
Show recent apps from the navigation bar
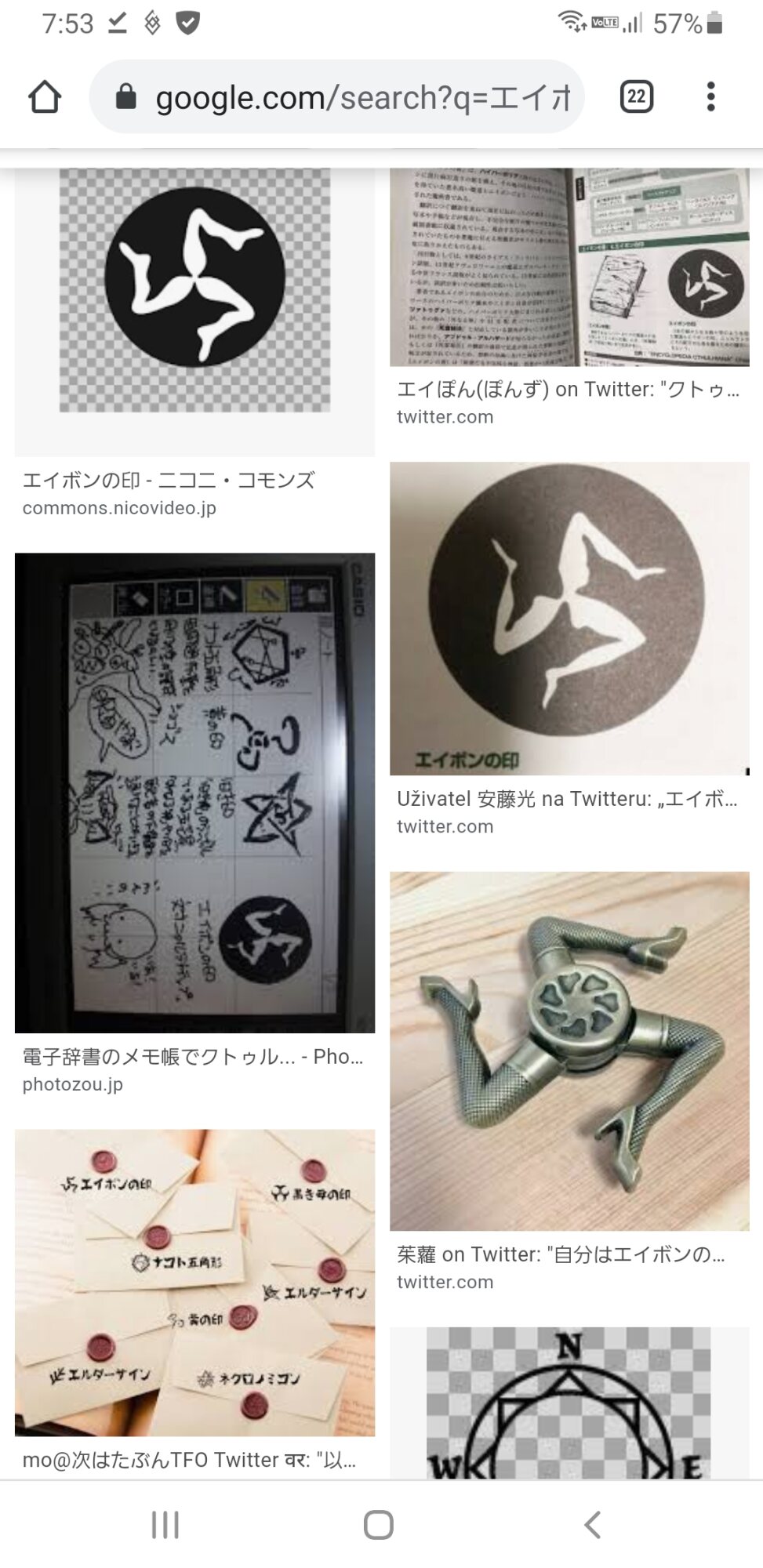click(x=165, y=1525)
